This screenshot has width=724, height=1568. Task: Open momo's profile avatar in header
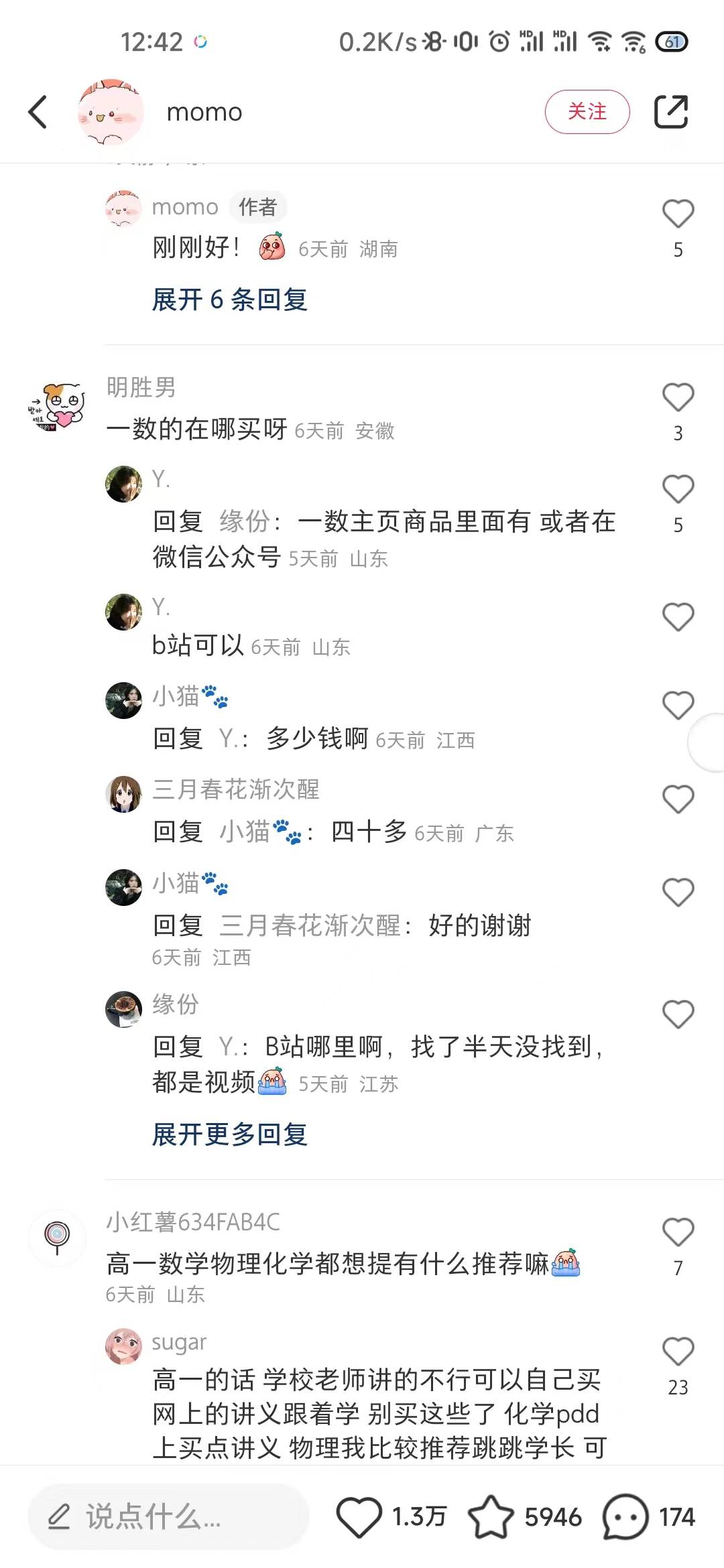111,112
